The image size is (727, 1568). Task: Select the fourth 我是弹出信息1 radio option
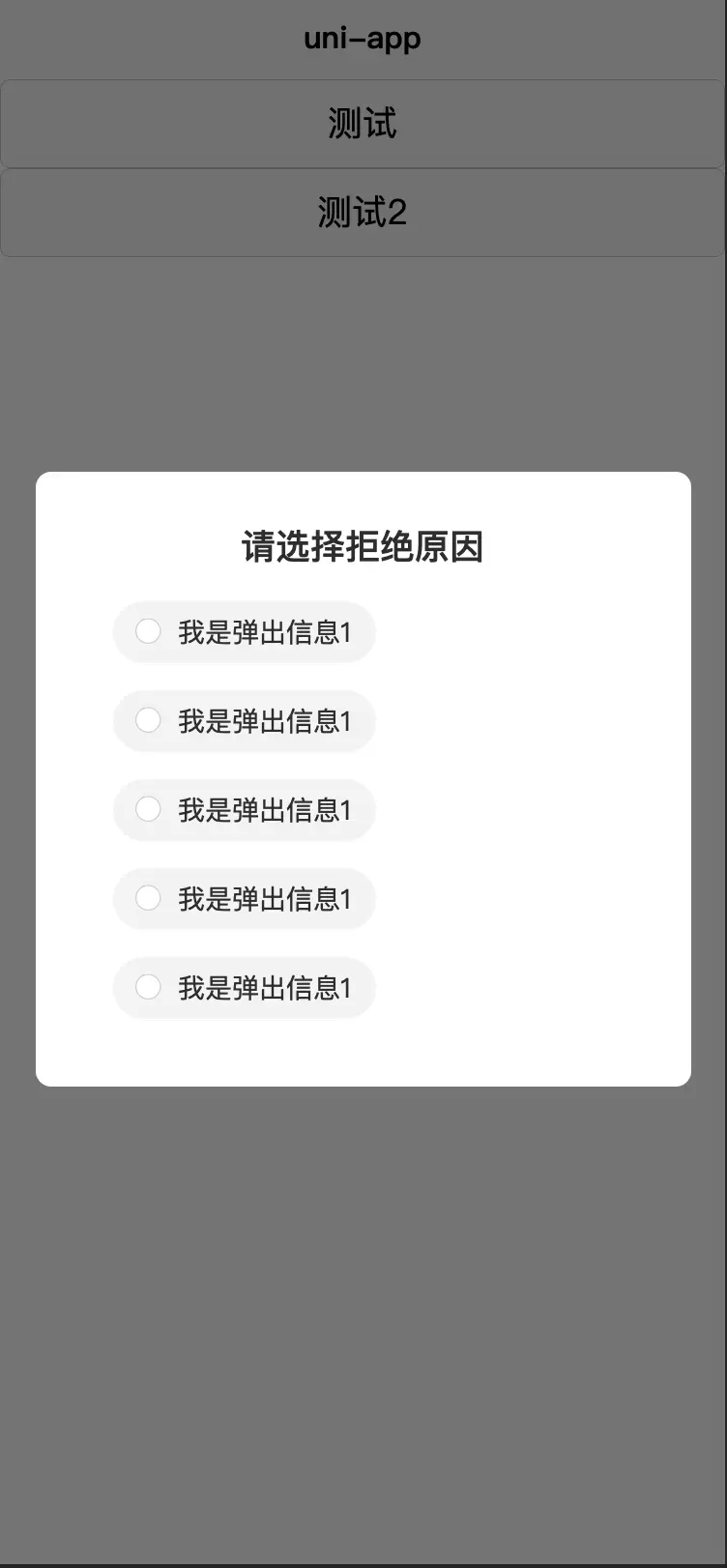pyautogui.click(x=244, y=899)
